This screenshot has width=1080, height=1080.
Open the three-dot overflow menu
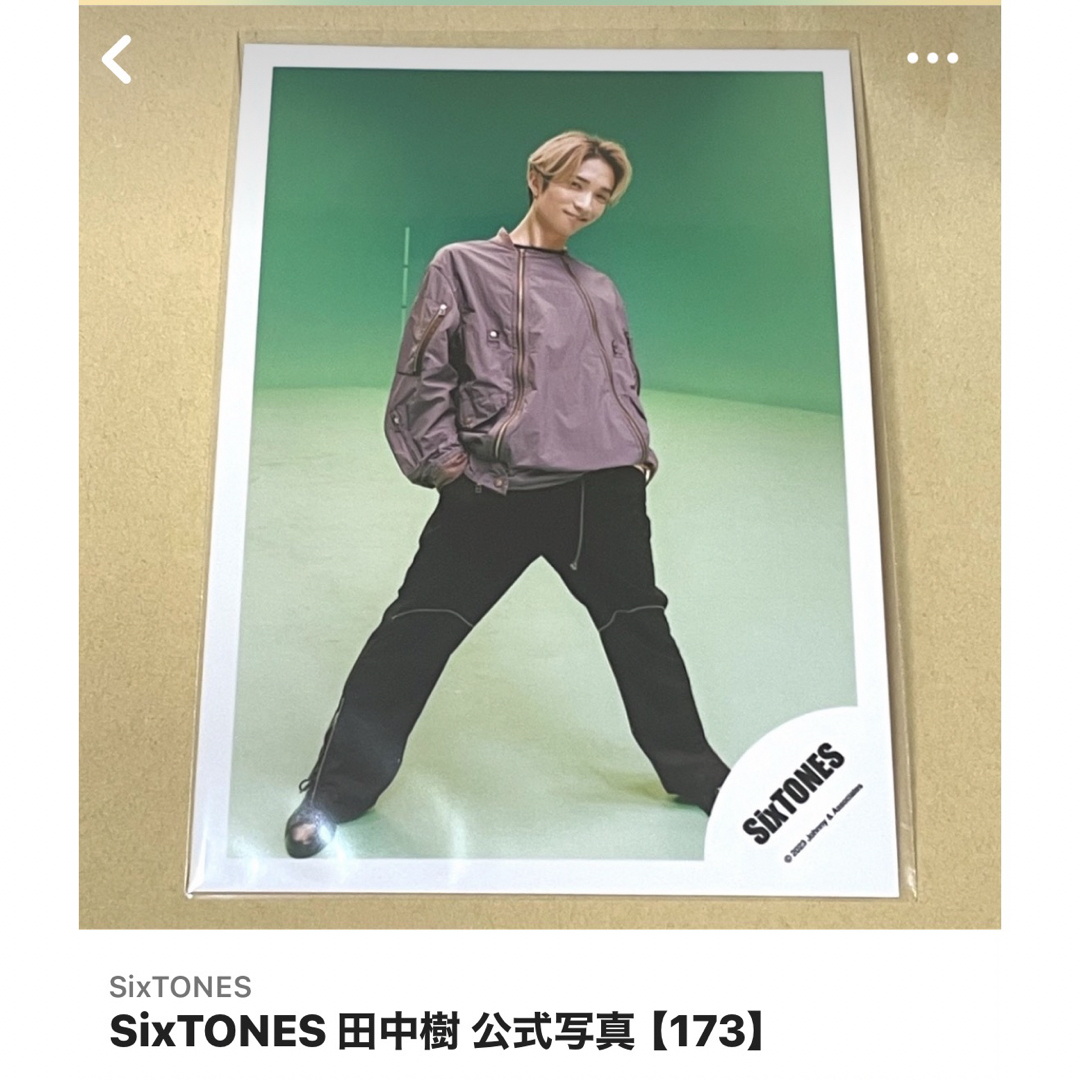[x=932, y=59]
